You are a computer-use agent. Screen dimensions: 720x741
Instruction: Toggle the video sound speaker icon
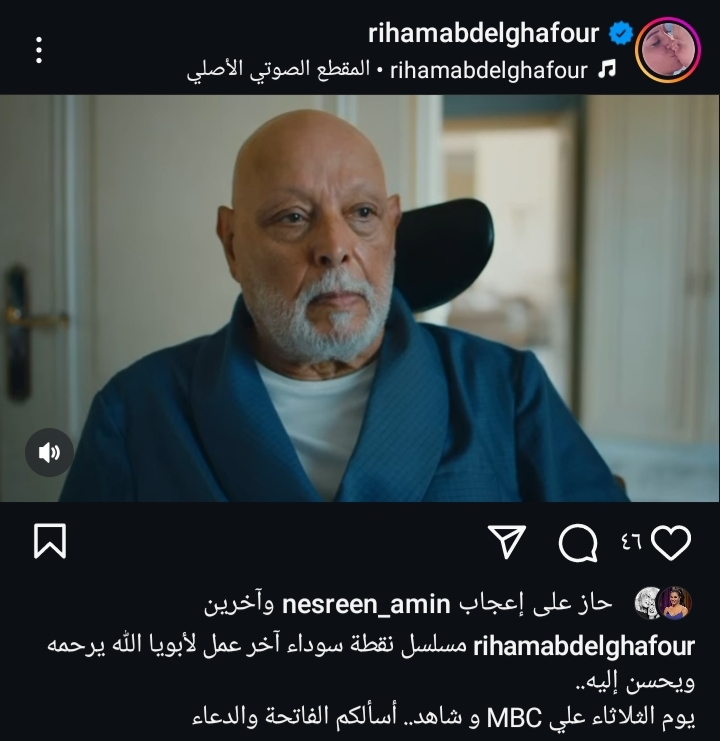tap(49, 452)
